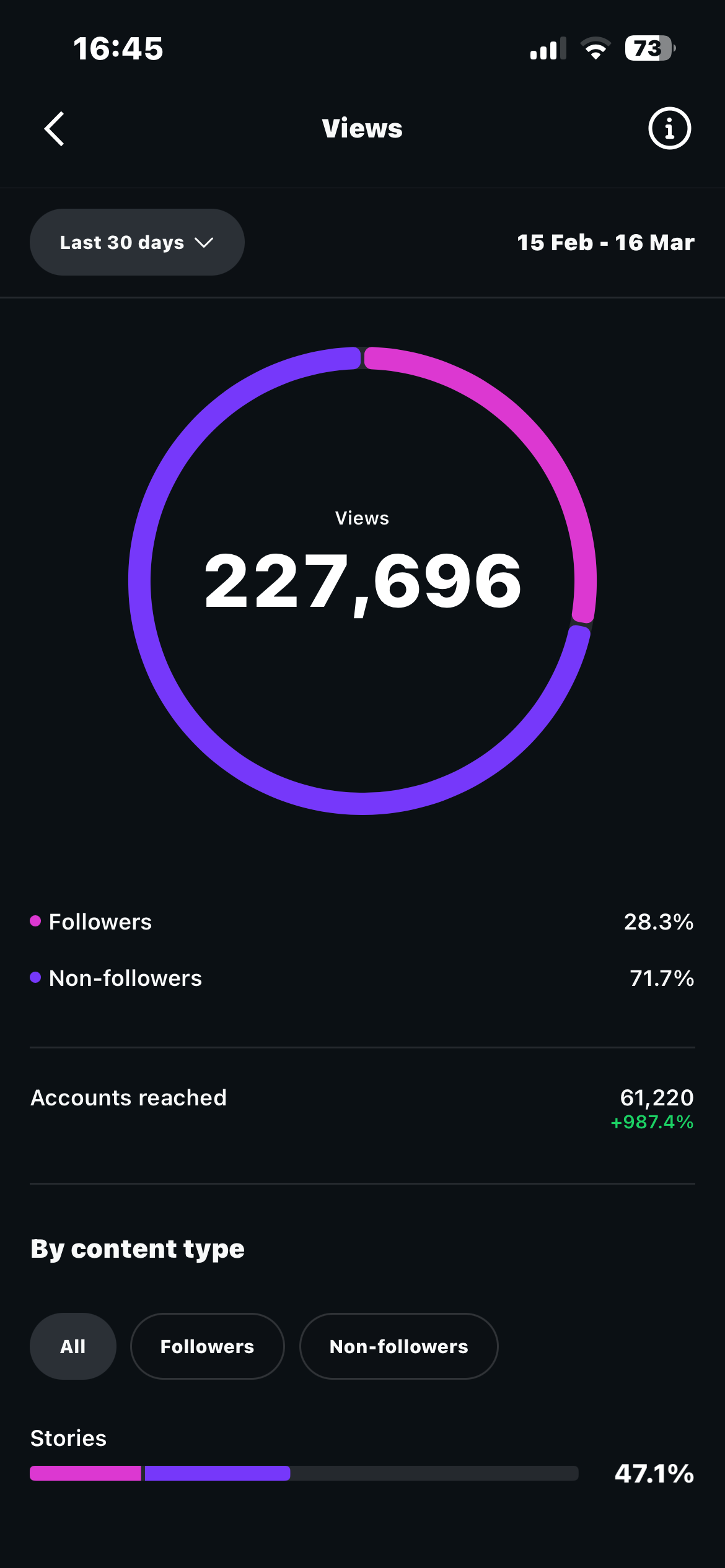This screenshot has width=725, height=1568.
Task: Filter content type by Followers
Action: (x=207, y=1346)
